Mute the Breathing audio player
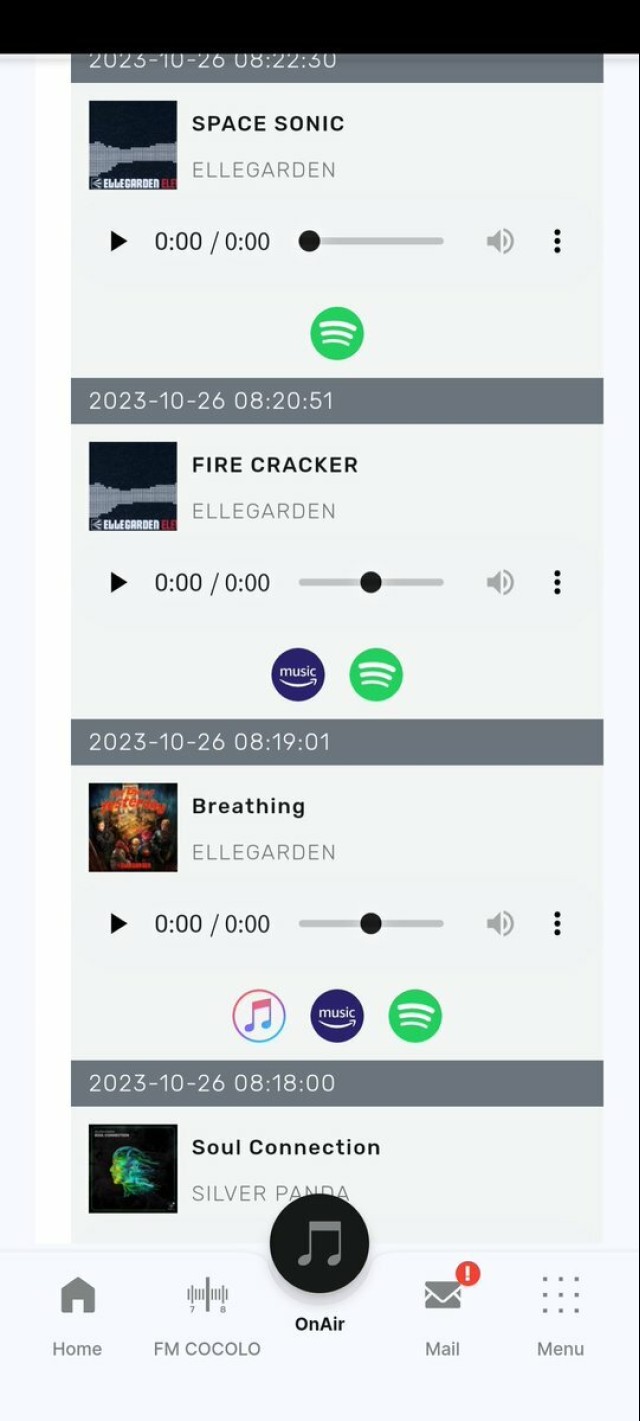The width and height of the screenshot is (640, 1421). [x=500, y=923]
